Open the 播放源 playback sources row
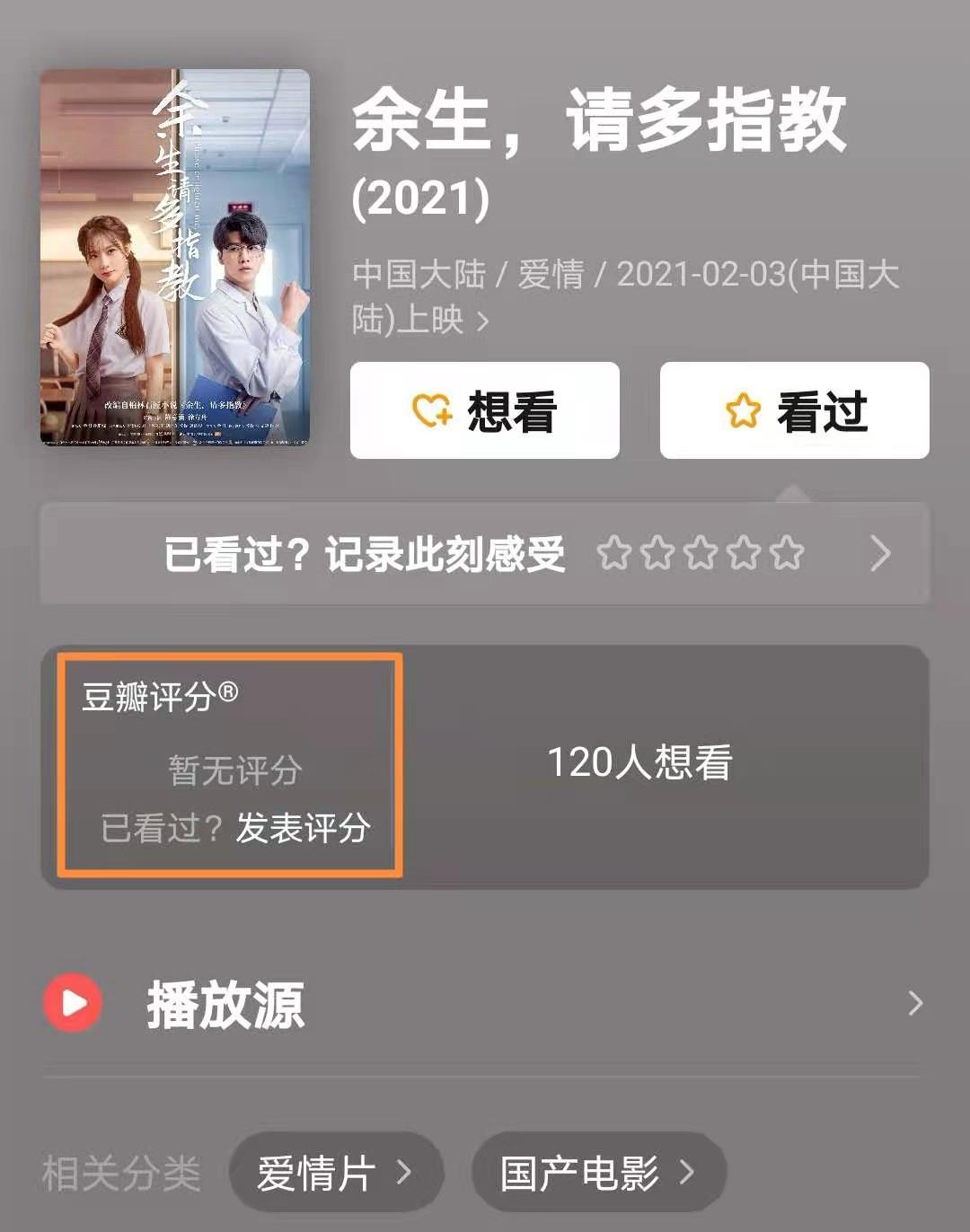Screen dimensions: 970x1232 (485, 1003)
